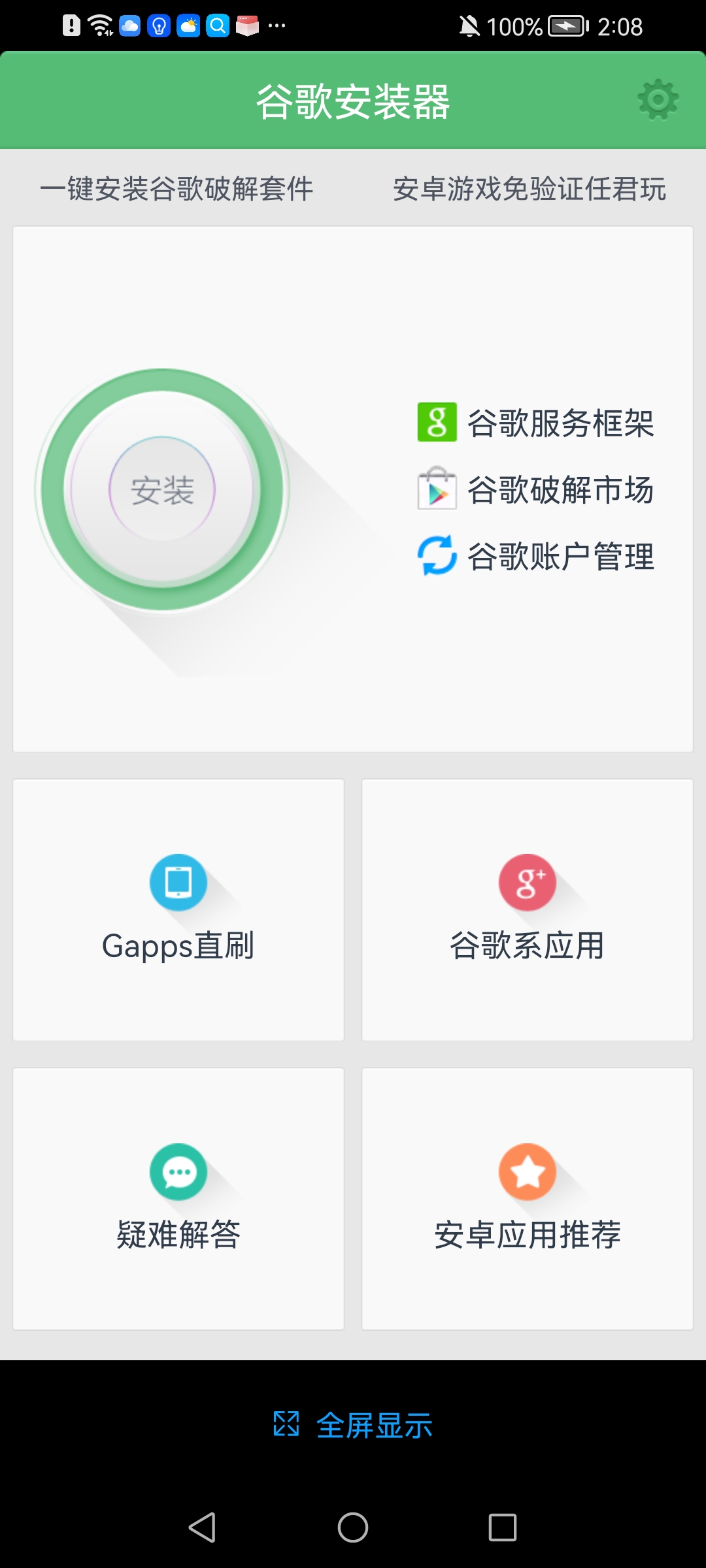Open the settings gear in the title bar
706x1568 pixels.
click(x=658, y=101)
